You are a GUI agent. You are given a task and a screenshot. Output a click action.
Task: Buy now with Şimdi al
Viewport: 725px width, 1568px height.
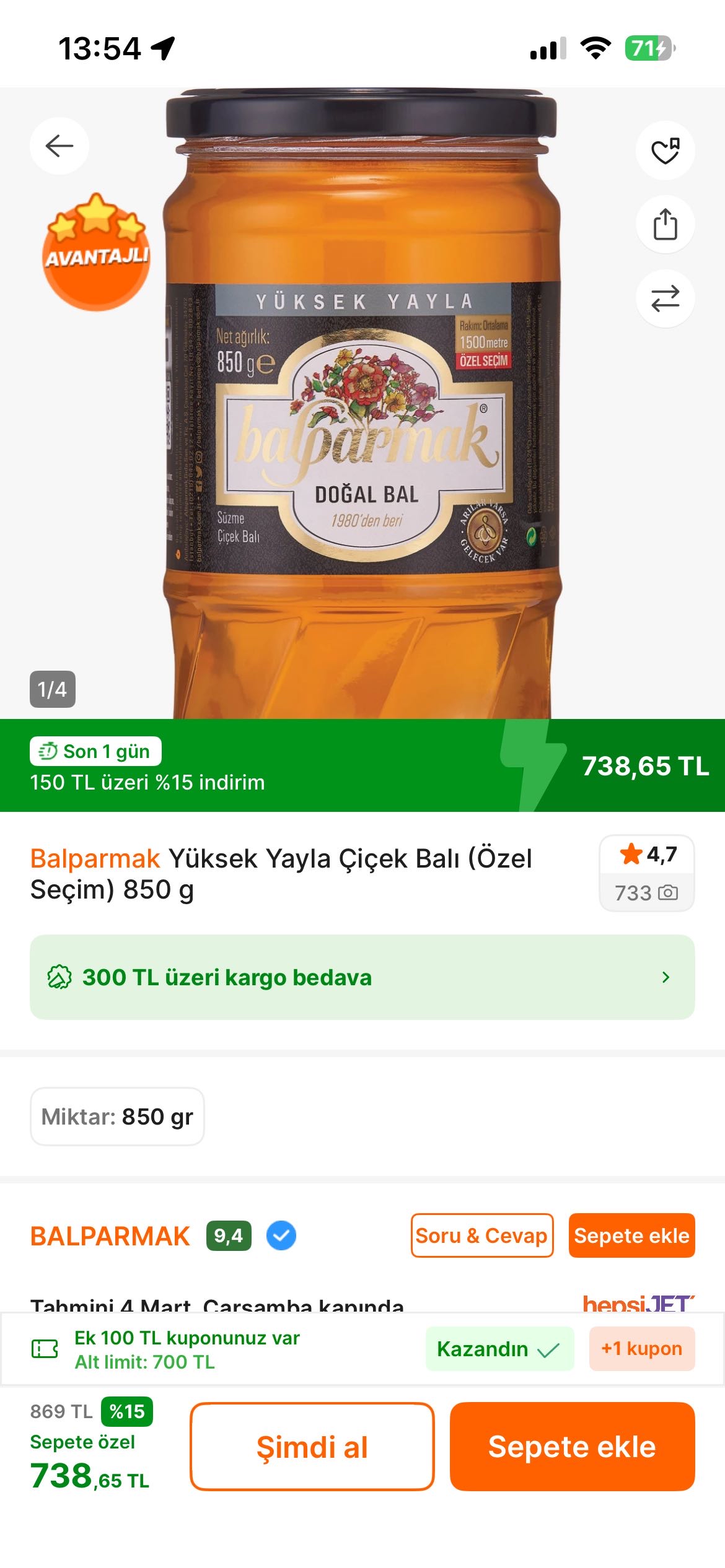click(312, 1446)
